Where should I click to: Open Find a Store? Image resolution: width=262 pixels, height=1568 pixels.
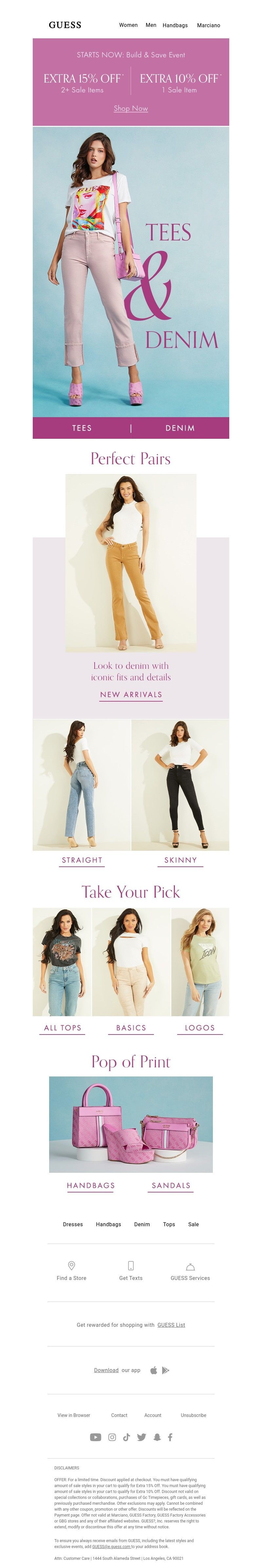[71, 1271]
